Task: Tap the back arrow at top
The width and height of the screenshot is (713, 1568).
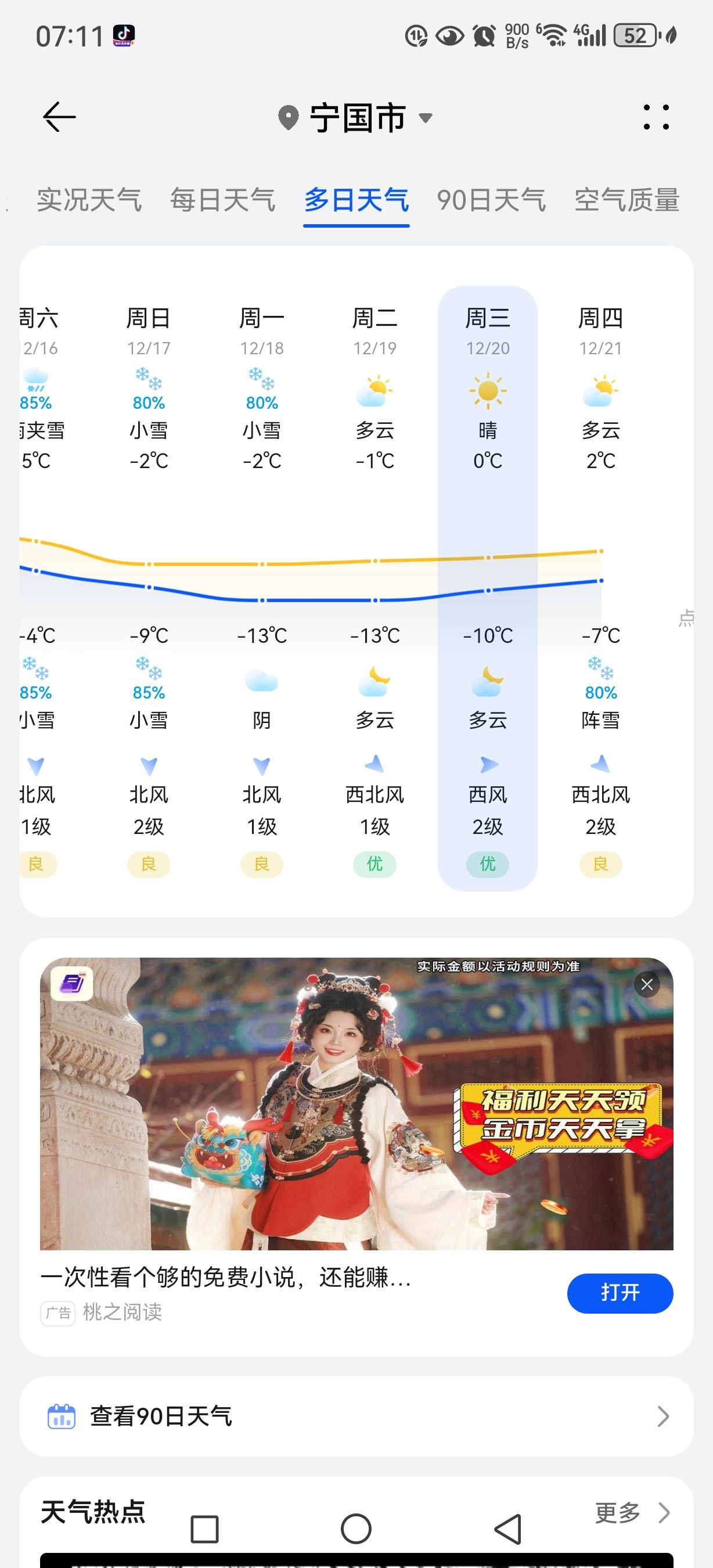Action: (59, 117)
